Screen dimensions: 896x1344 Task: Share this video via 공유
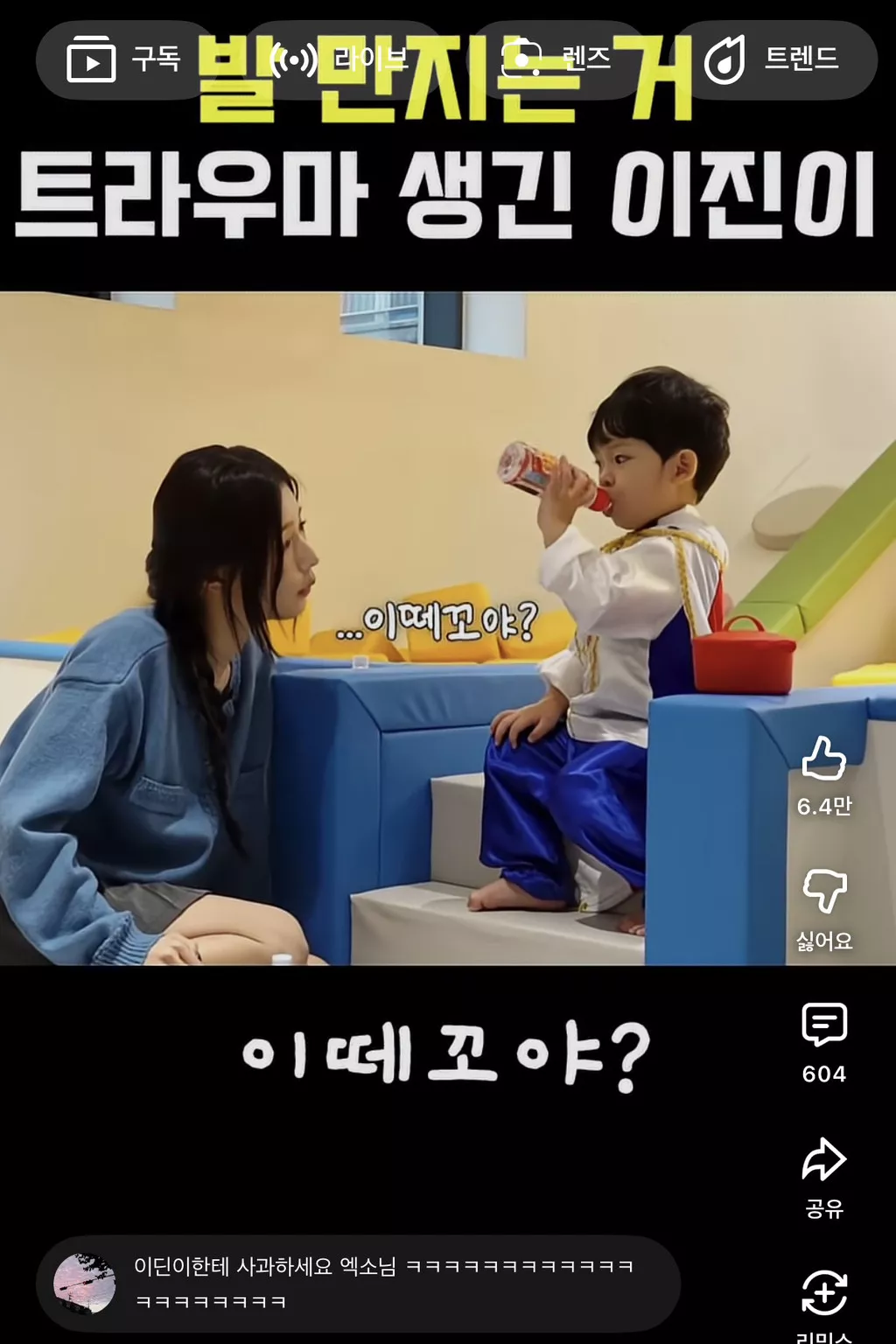pos(824,1160)
